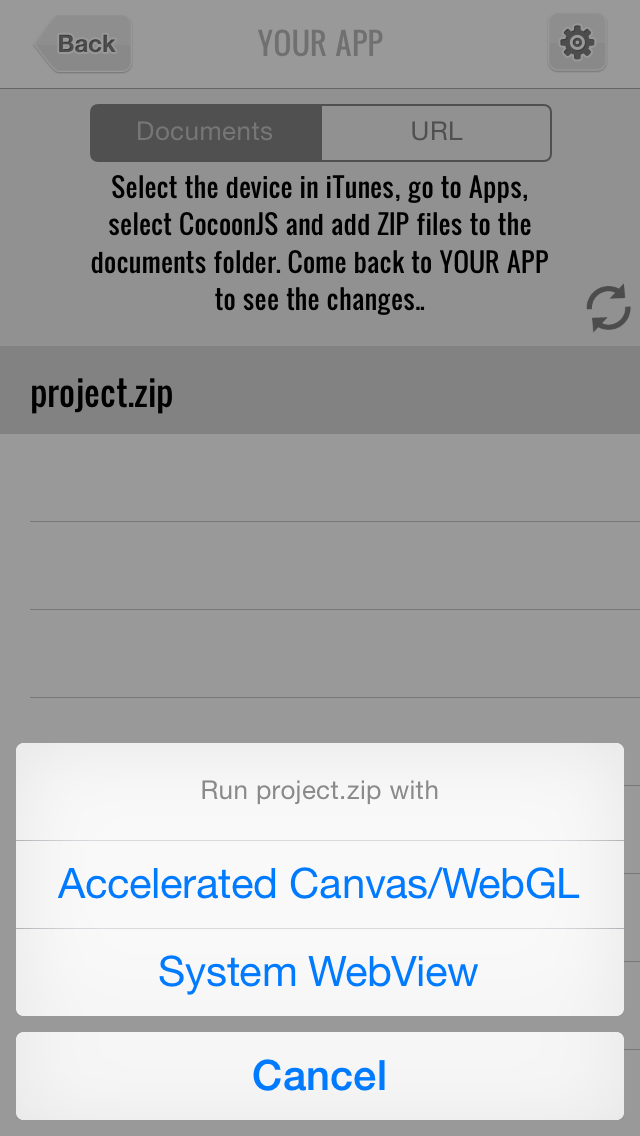
Task: Select the project.zip file row
Action: [x=319, y=391]
